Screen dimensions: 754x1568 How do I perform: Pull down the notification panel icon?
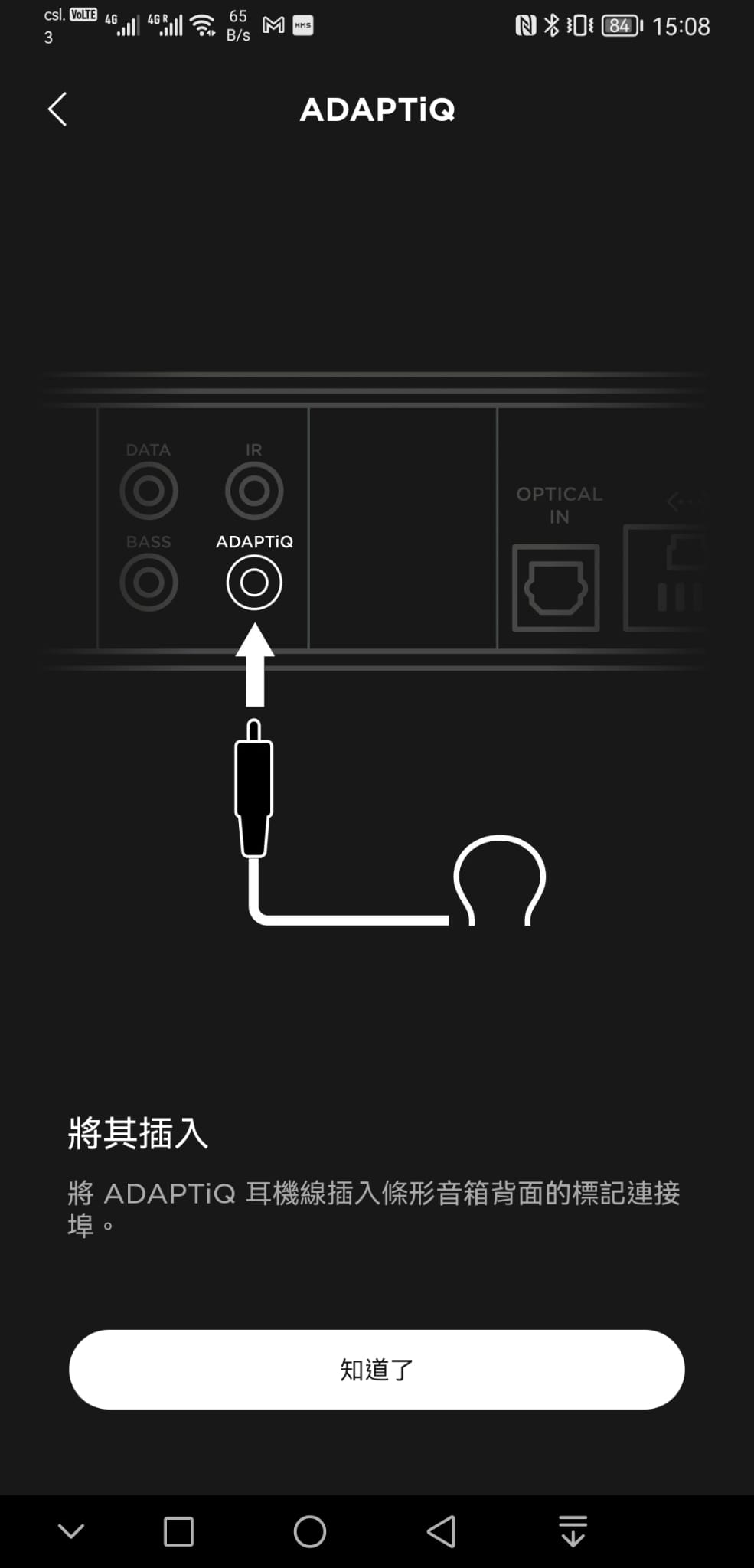[x=573, y=1531]
